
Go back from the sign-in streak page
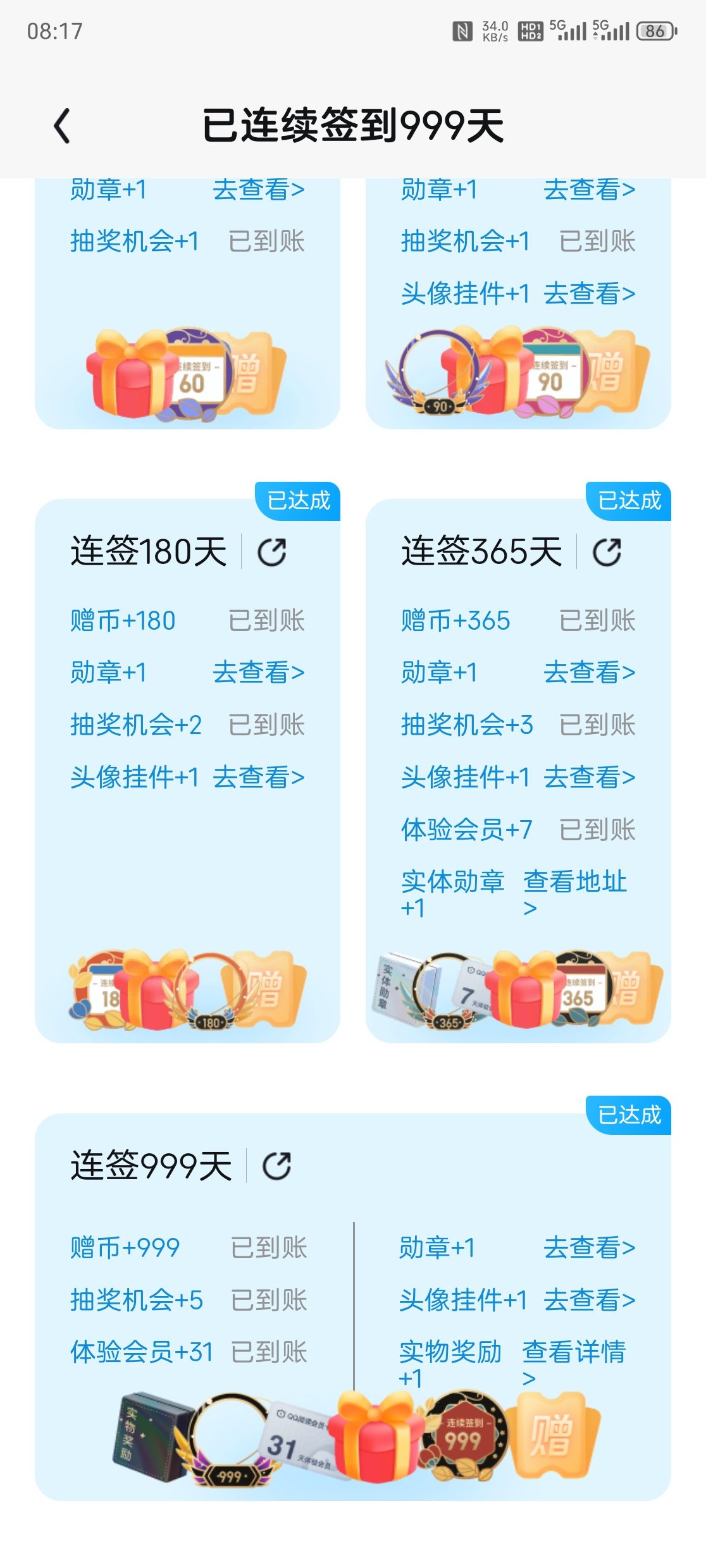coord(62,126)
